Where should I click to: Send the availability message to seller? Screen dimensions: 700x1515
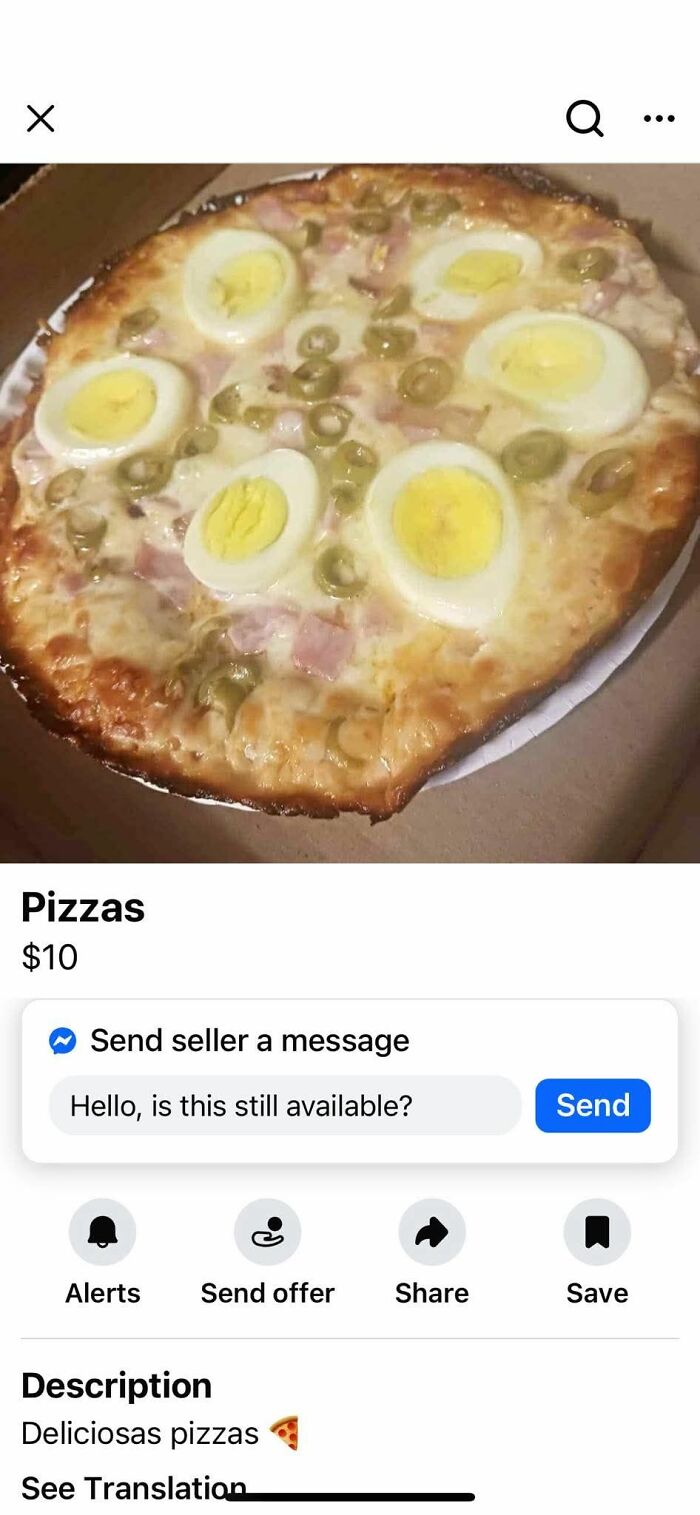(x=593, y=1106)
